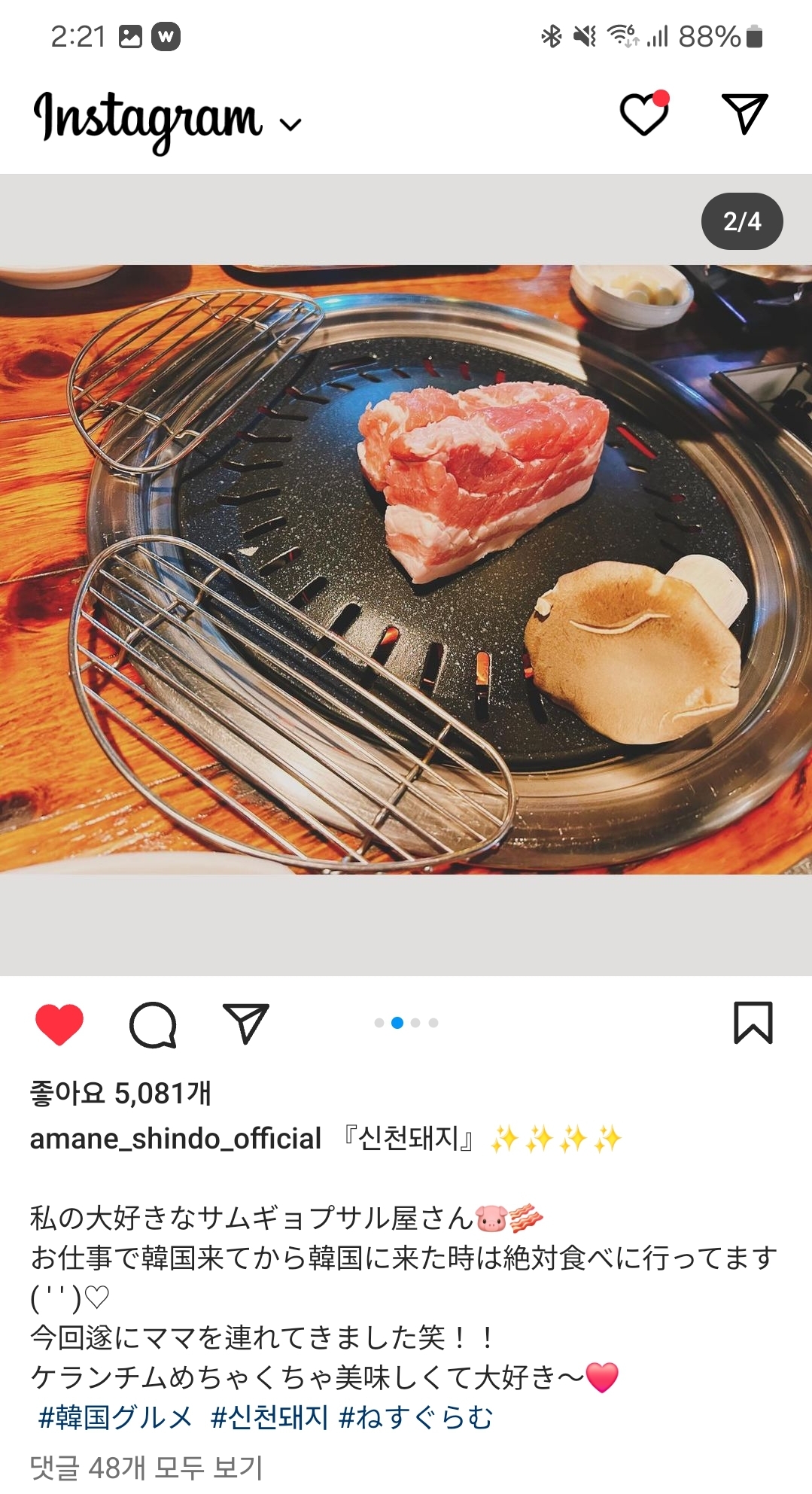Unlike the post with the red heart
This screenshot has height=1494, width=812.
(x=59, y=1024)
